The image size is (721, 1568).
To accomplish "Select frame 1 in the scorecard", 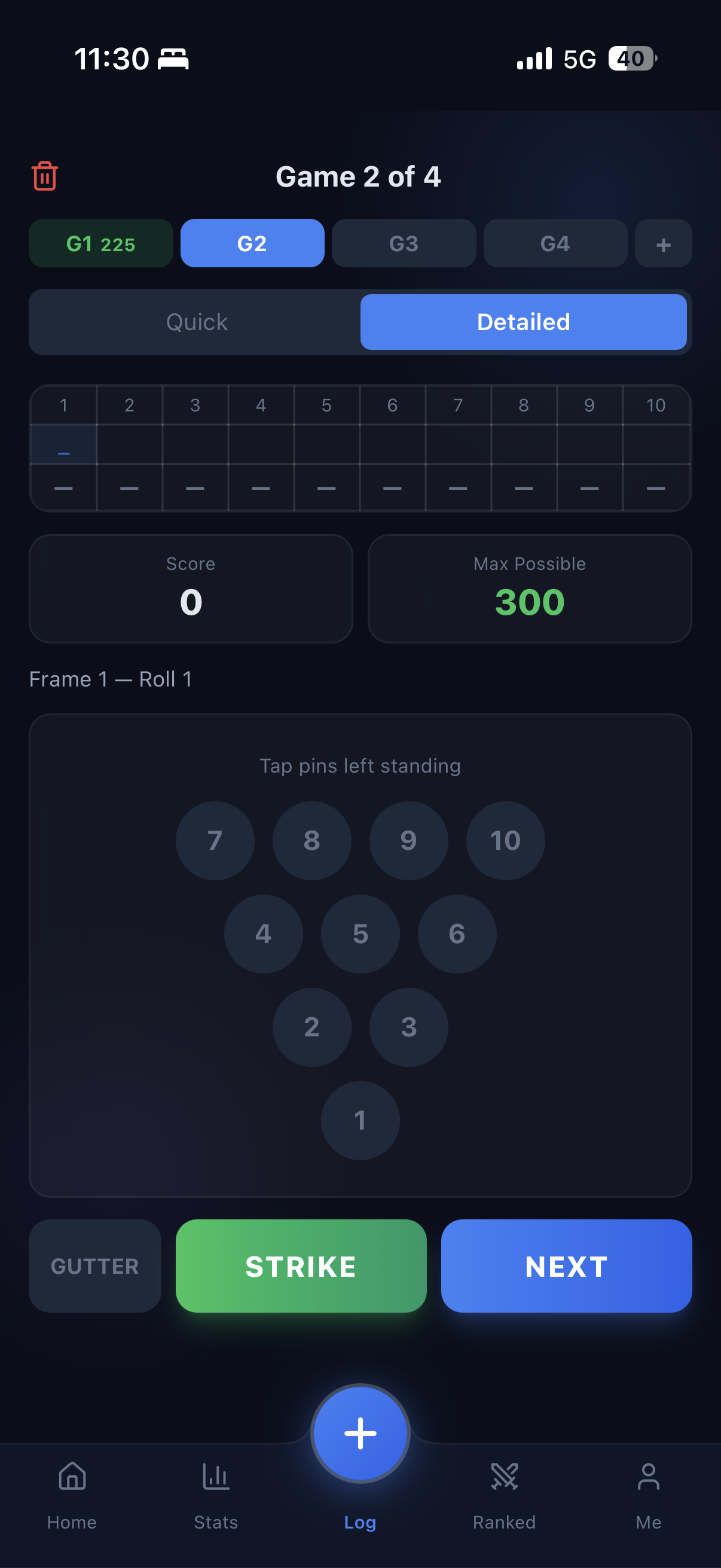I will coord(63,447).
